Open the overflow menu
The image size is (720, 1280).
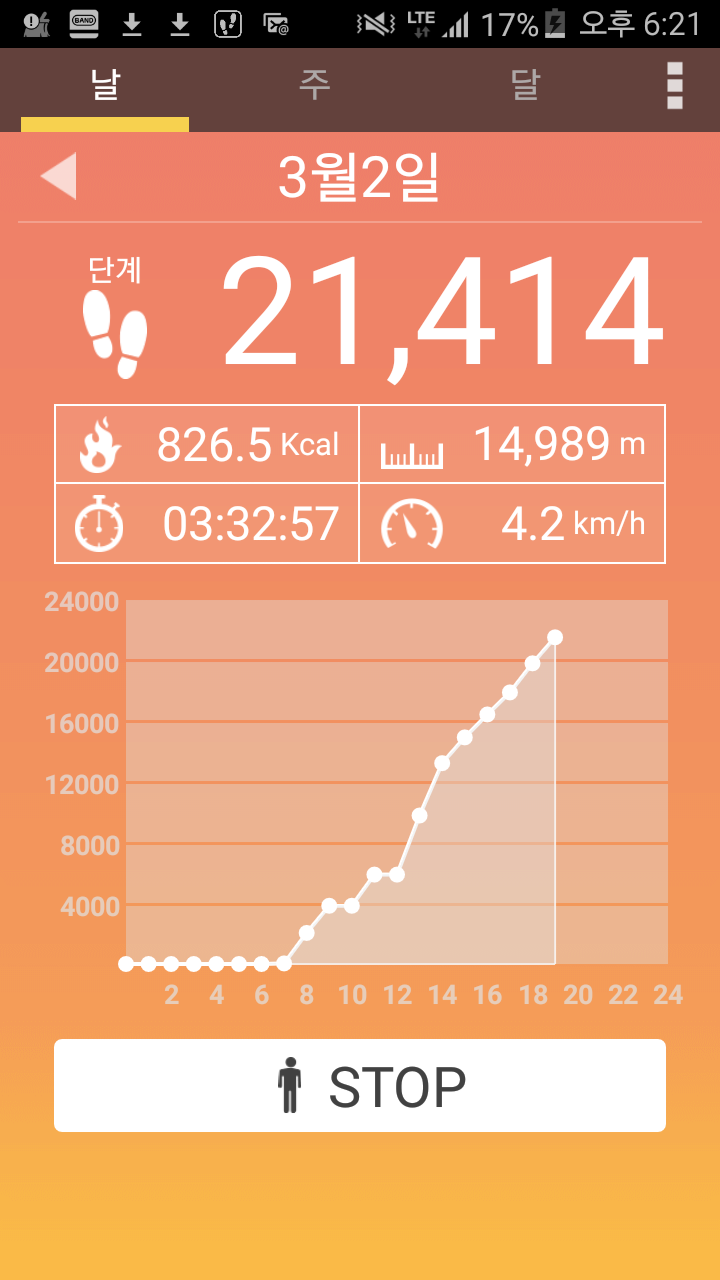pos(675,86)
